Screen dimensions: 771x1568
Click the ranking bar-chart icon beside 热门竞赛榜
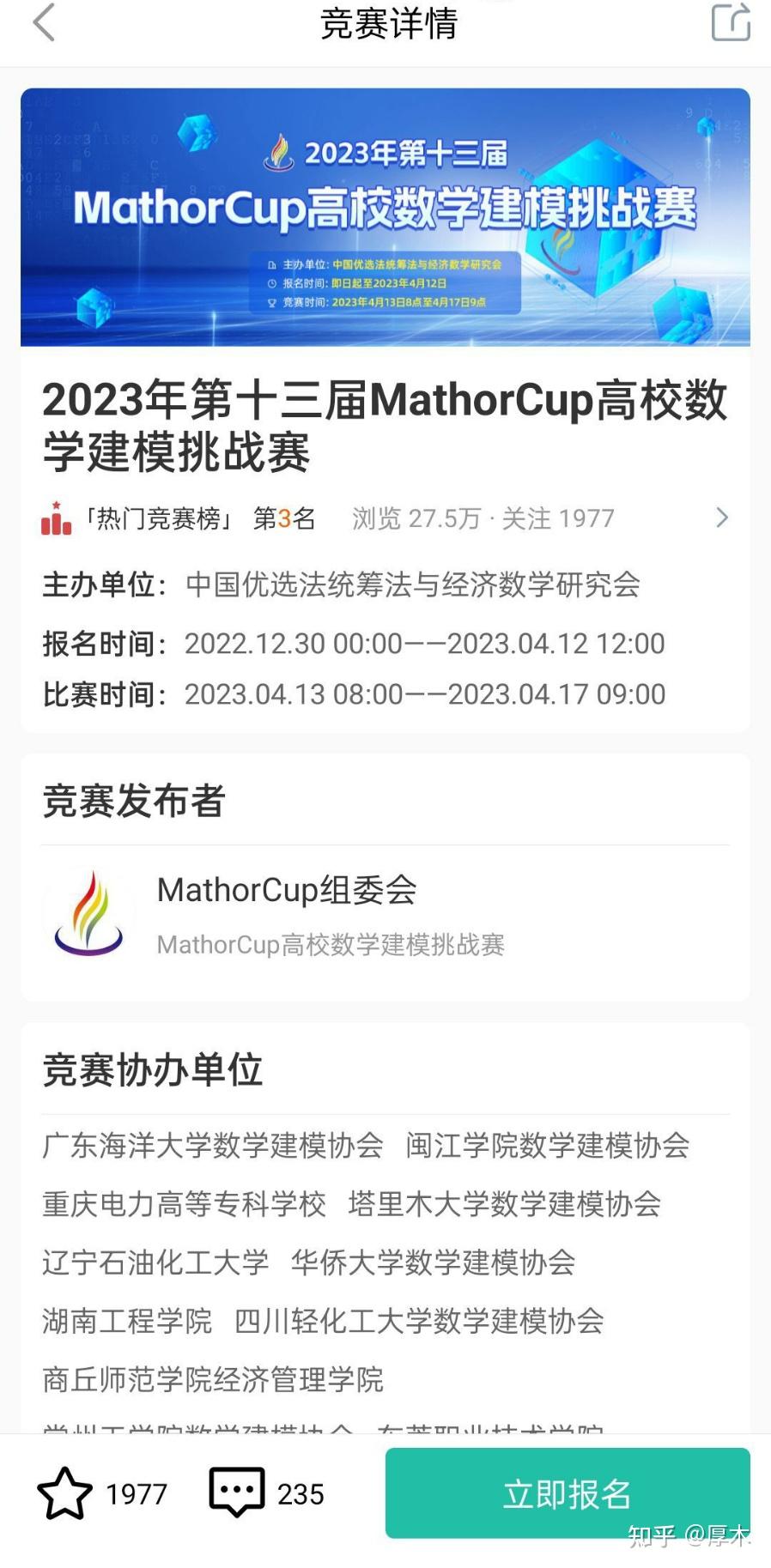pos(54,520)
